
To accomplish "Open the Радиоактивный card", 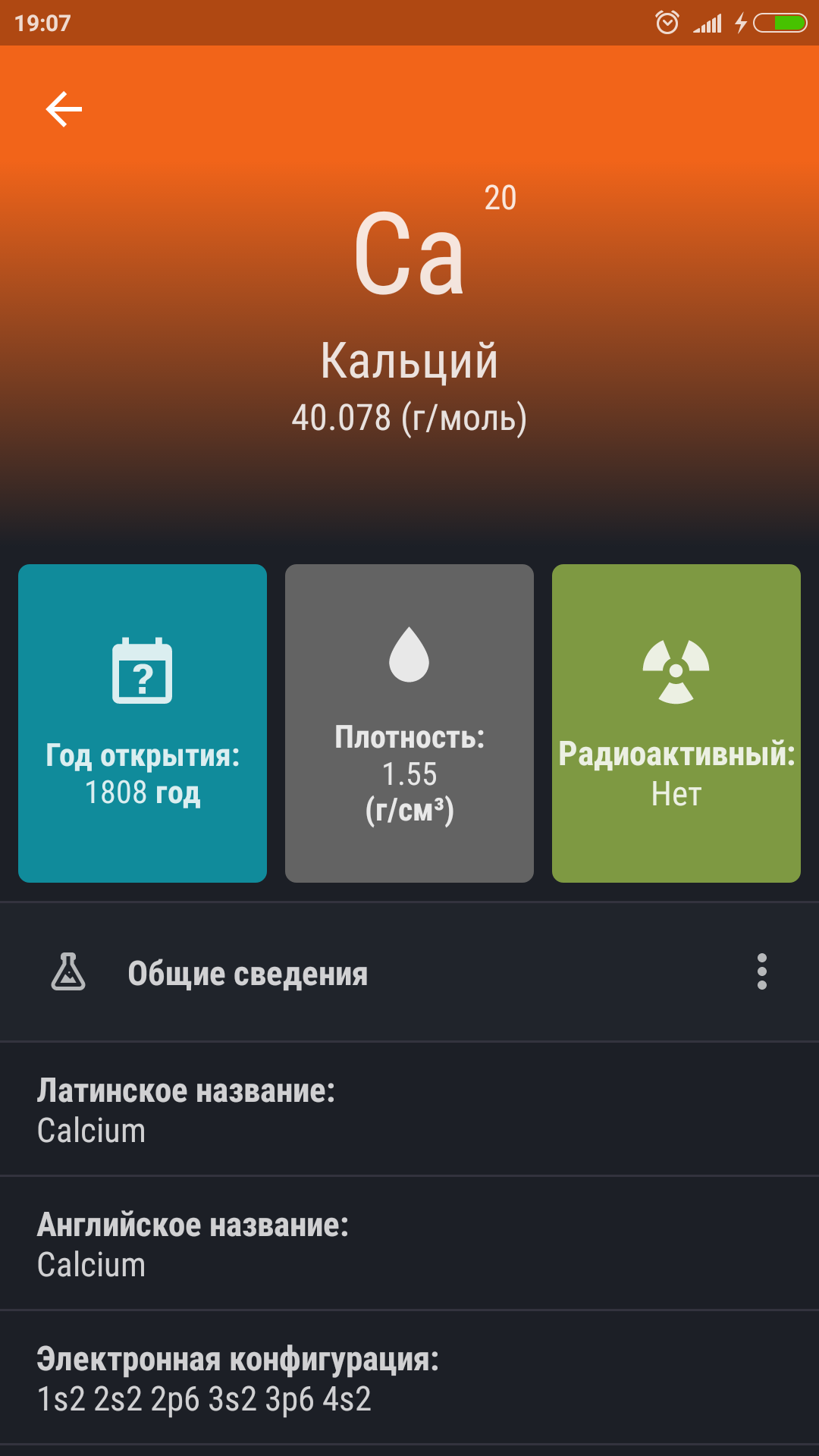I will pos(676,723).
